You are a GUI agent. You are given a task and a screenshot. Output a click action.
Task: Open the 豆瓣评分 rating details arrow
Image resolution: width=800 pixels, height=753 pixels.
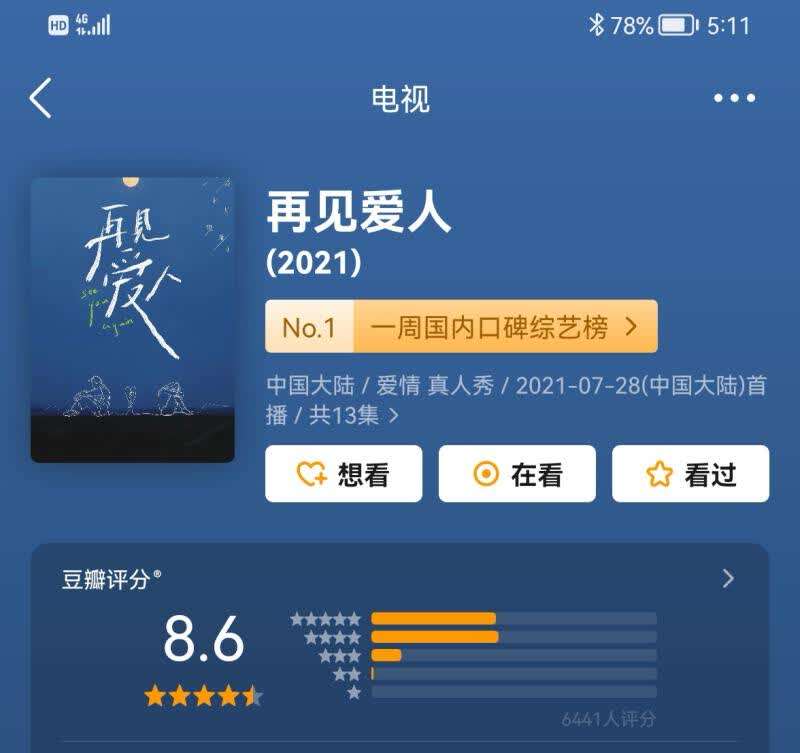728,578
